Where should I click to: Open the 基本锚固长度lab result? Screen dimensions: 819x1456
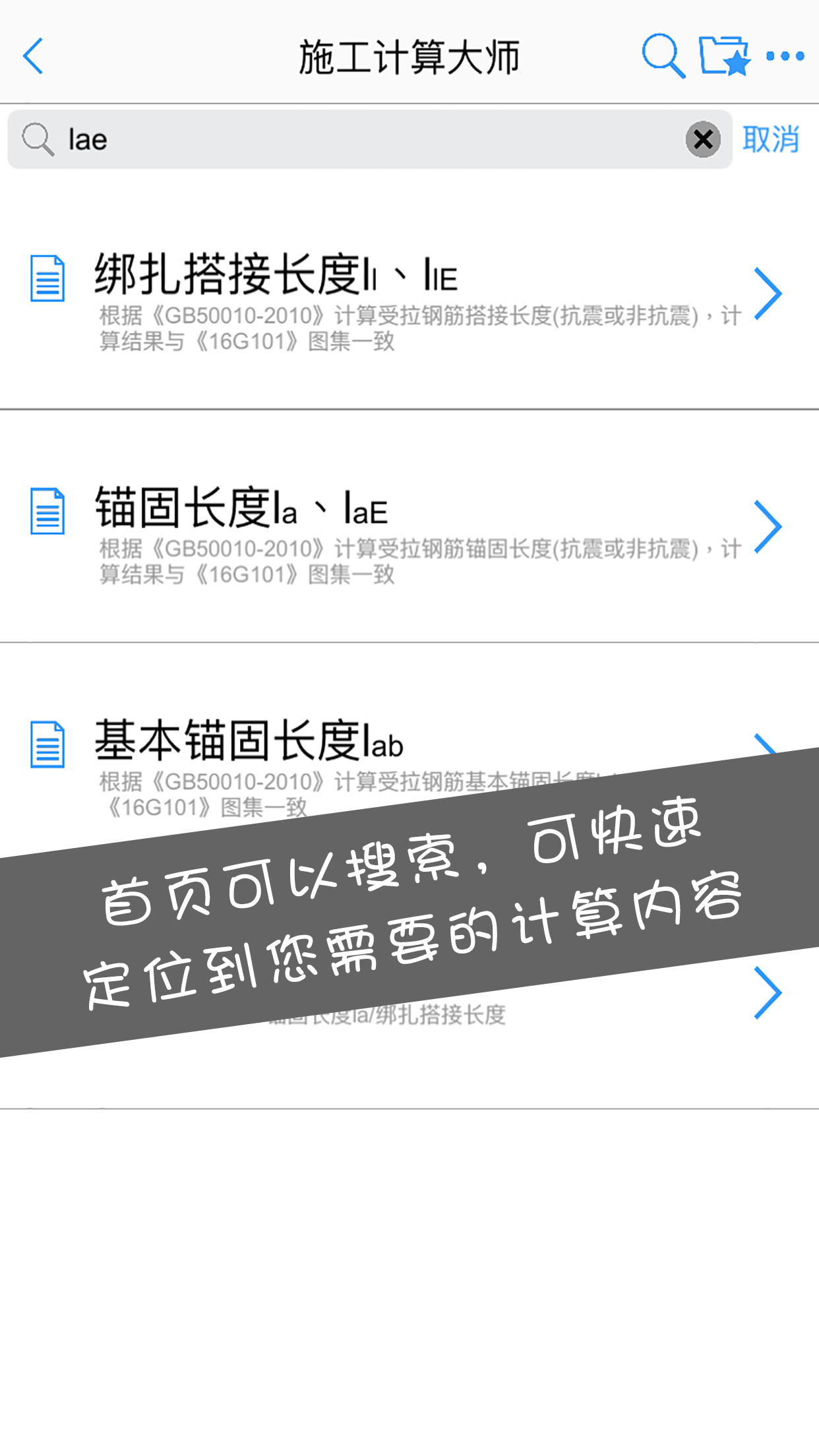(409, 758)
